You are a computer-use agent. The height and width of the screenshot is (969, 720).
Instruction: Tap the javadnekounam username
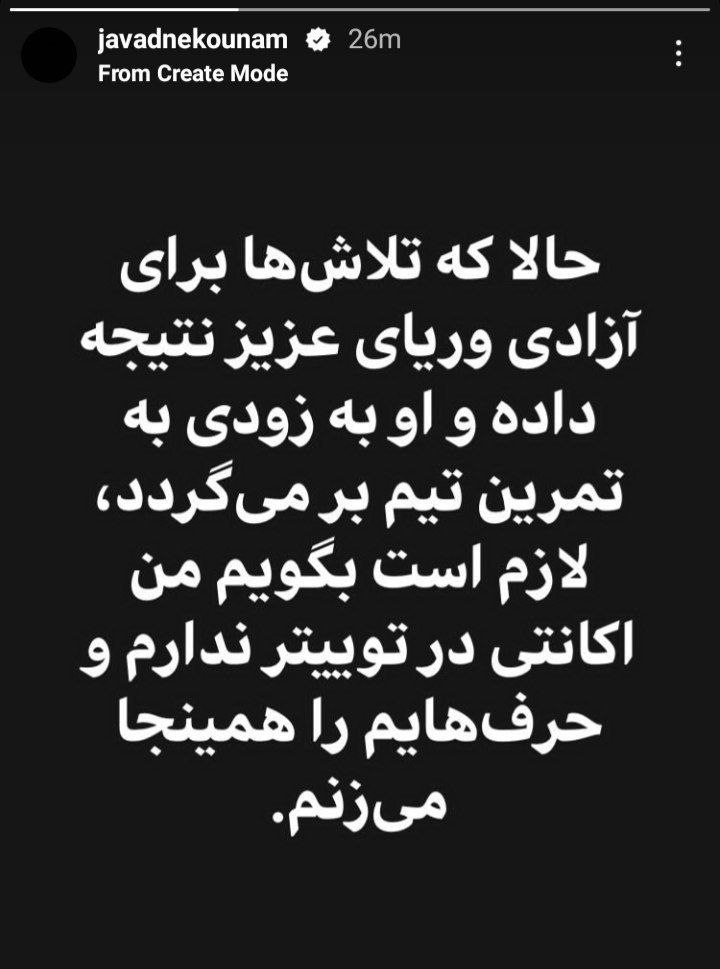pos(194,40)
